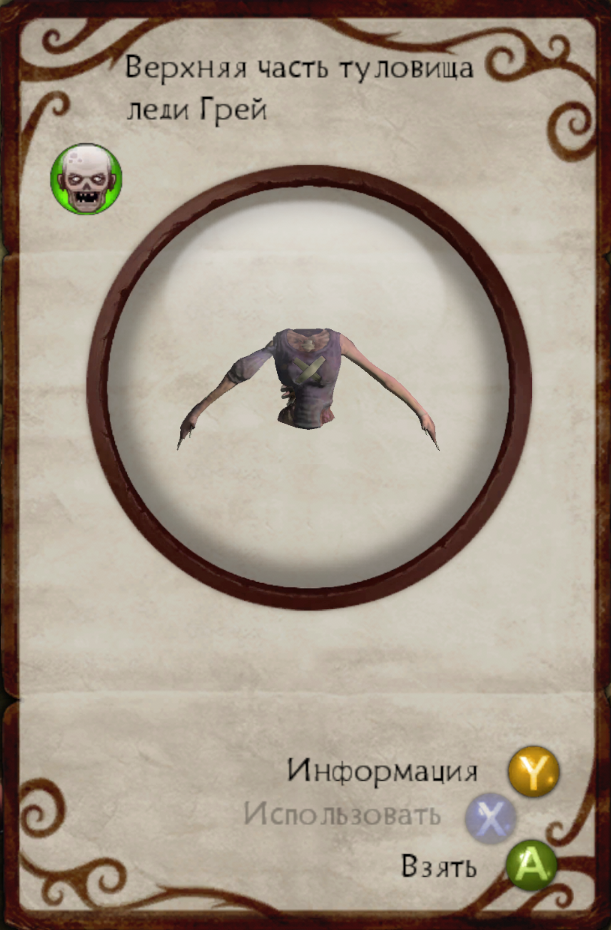This screenshot has height=930, width=611.
Task: Select Взять with the green A button
Action: point(530,865)
